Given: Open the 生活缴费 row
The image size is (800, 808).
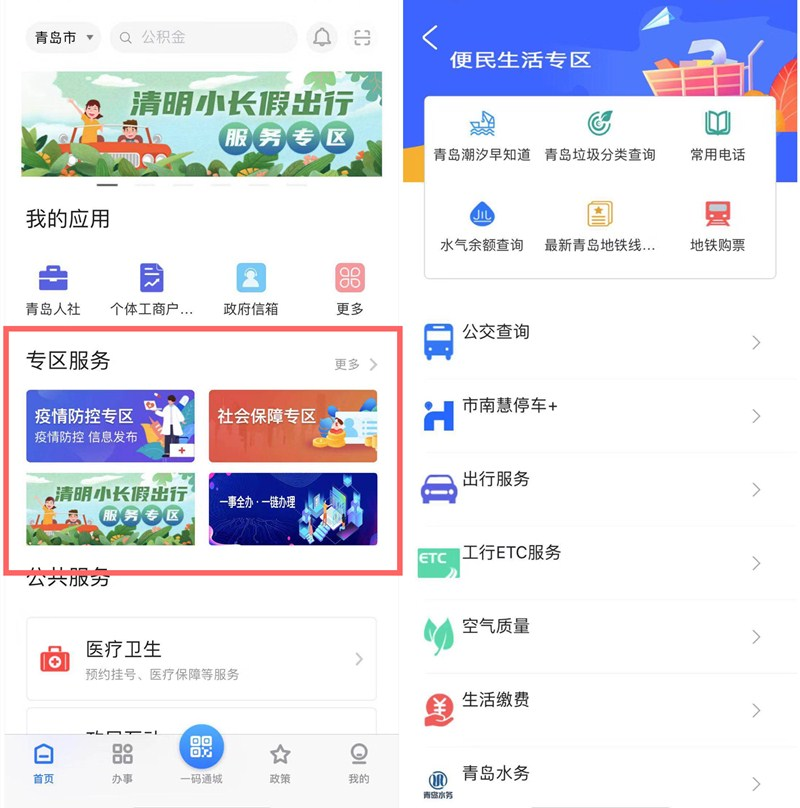Looking at the screenshot, I should [600, 710].
